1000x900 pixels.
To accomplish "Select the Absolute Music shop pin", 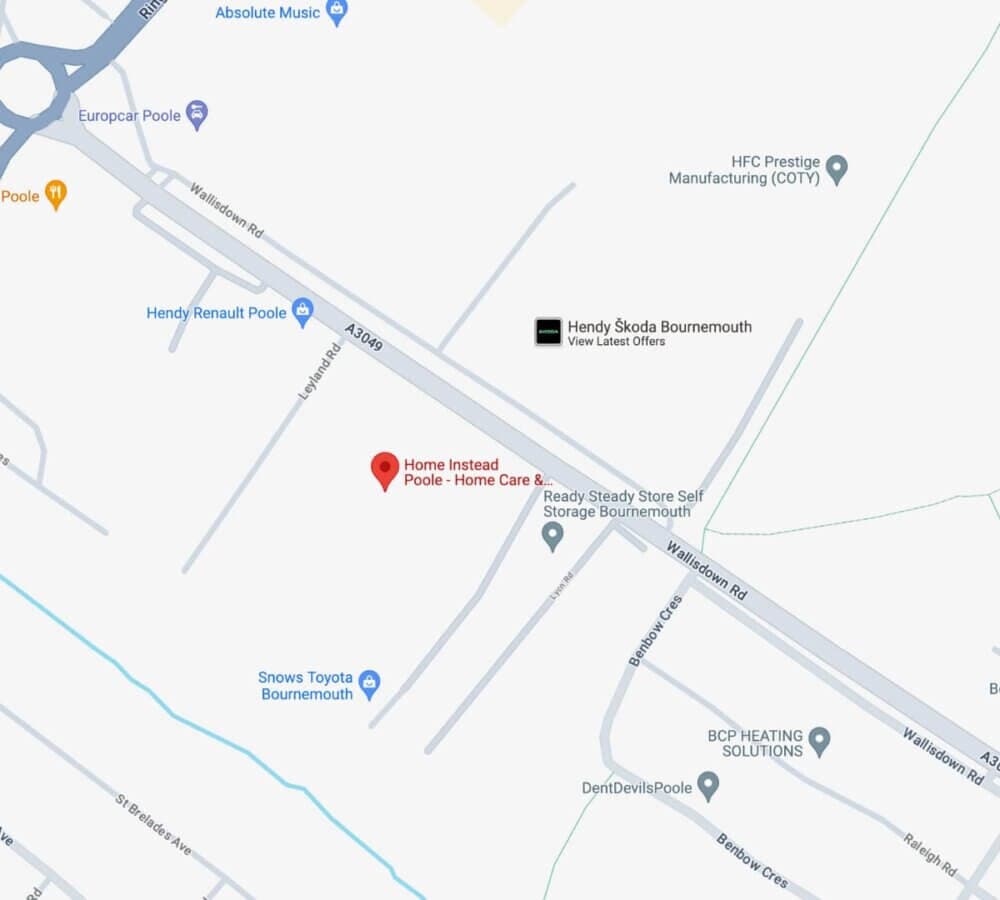I will 337,12.
